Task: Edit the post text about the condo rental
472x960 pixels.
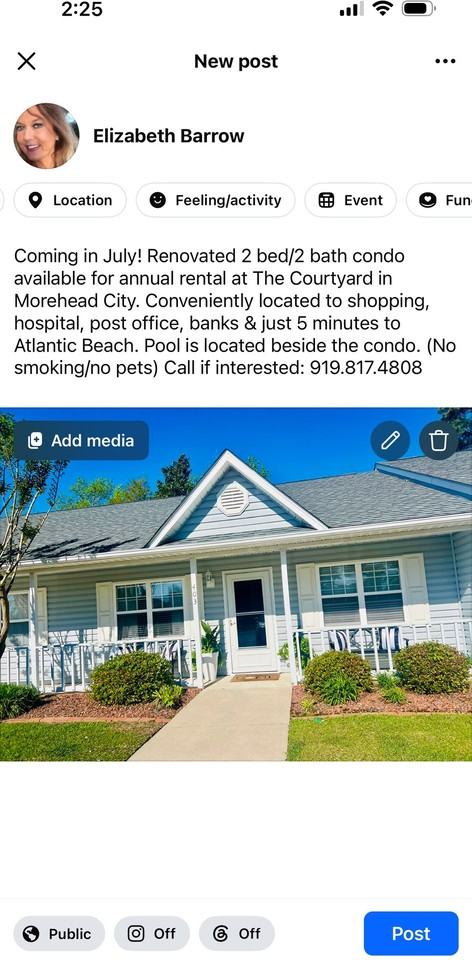Action: pyautogui.click(x=235, y=312)
